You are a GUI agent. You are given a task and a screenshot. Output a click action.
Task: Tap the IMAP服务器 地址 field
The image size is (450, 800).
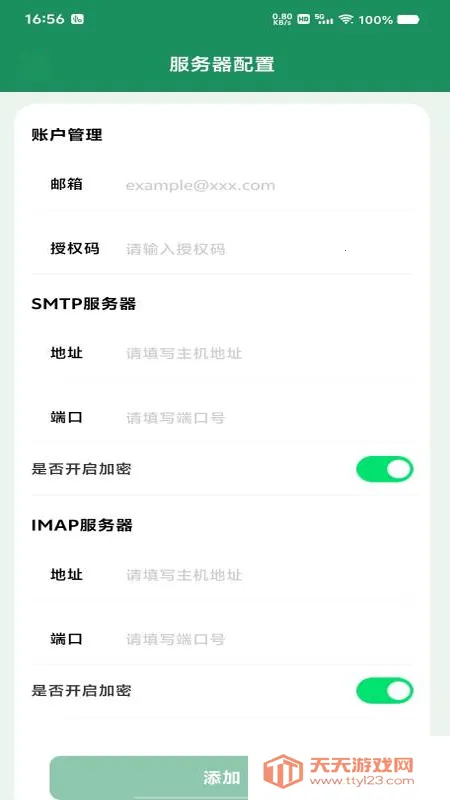[269, 575]
